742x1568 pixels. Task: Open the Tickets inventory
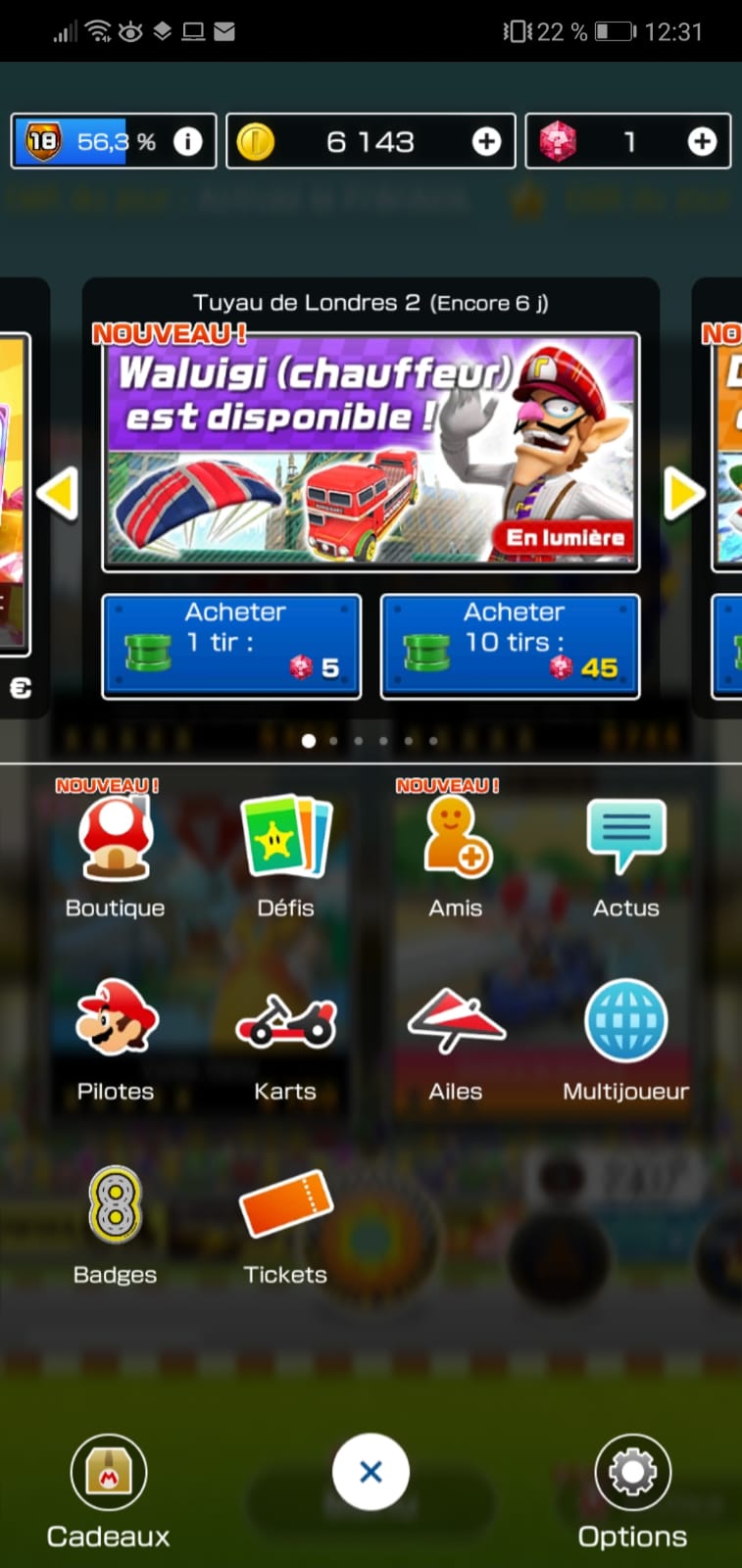[285, 1221]
